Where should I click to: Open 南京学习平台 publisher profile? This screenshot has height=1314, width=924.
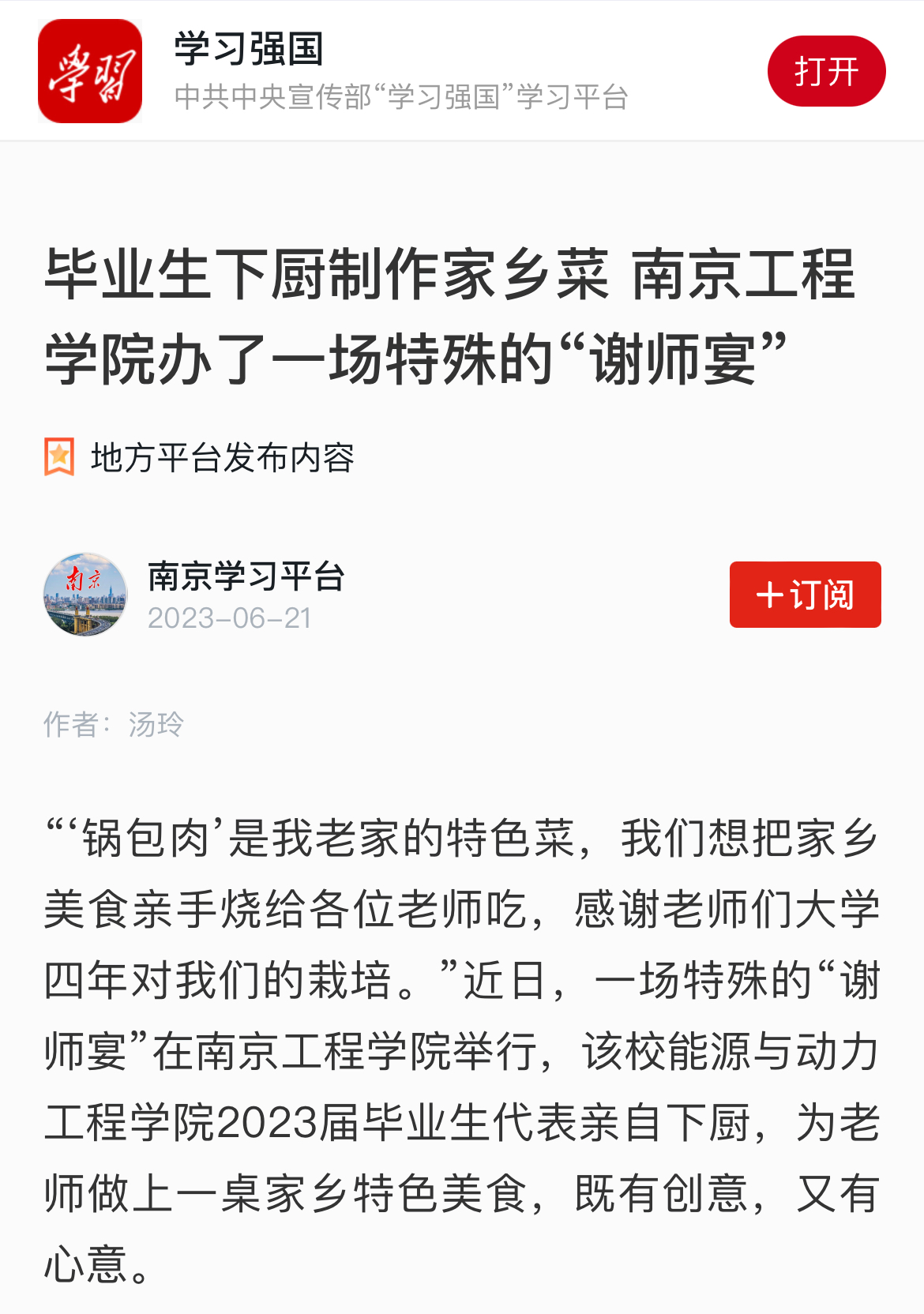point(246,576)
